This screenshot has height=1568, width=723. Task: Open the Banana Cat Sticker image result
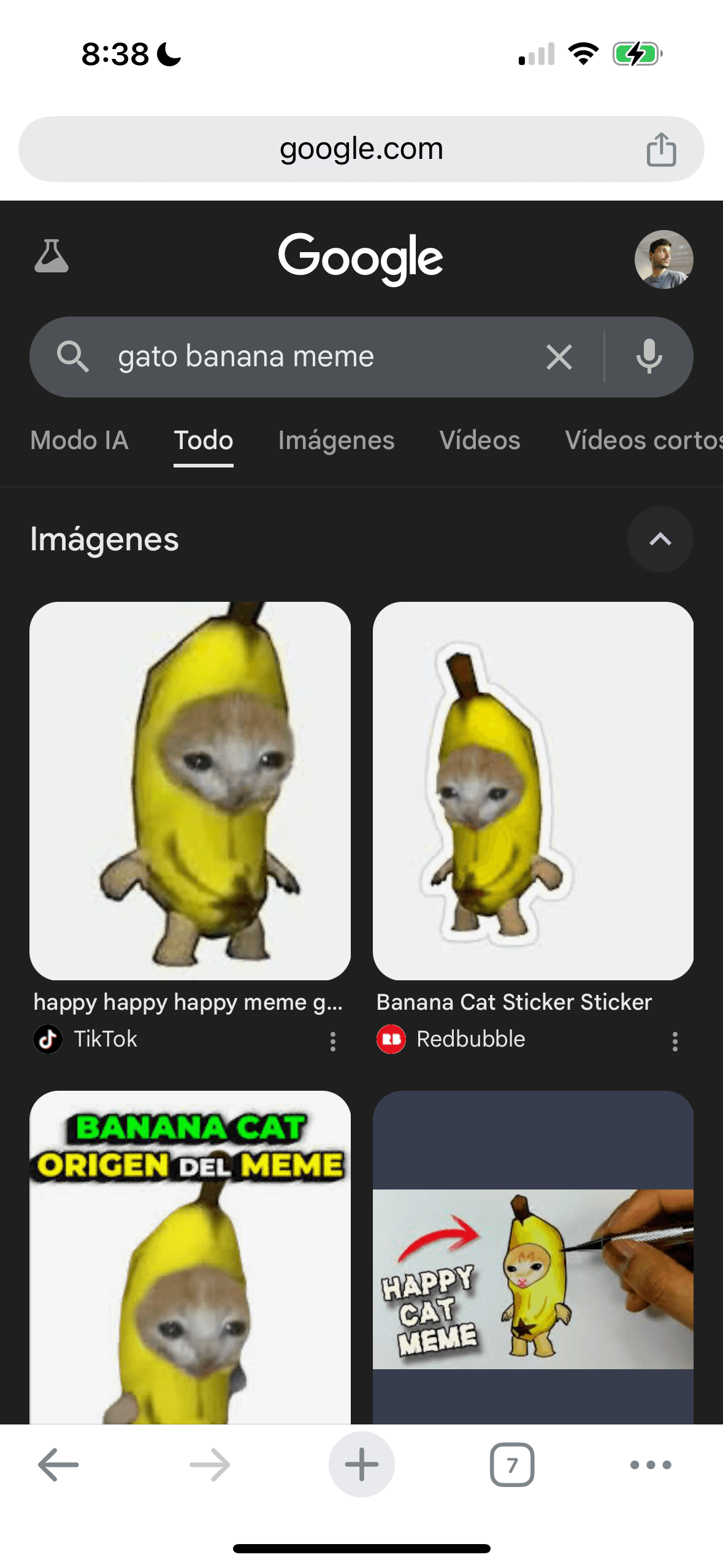pyautogui.click(x=533, y=790)
